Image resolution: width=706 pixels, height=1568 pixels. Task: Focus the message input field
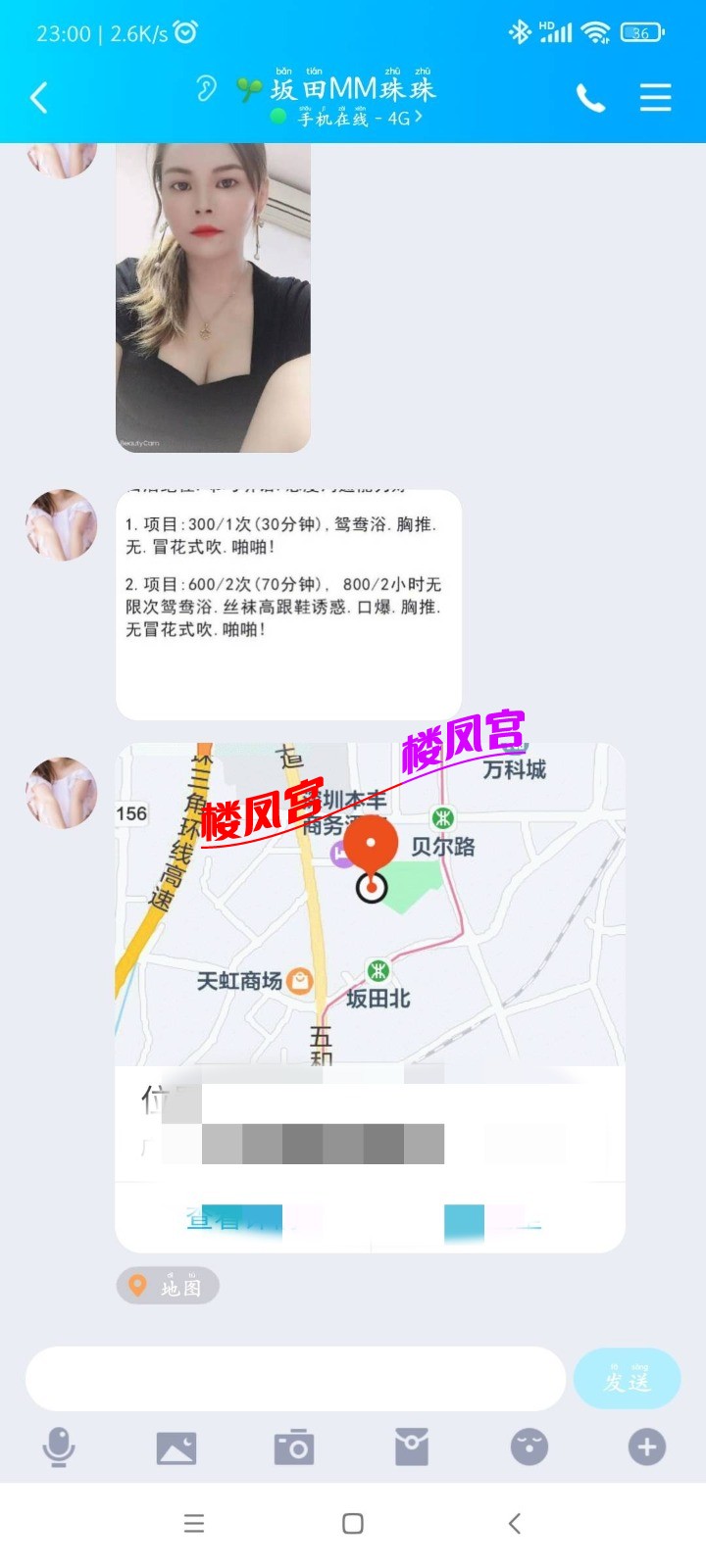tap(294, 1379)
